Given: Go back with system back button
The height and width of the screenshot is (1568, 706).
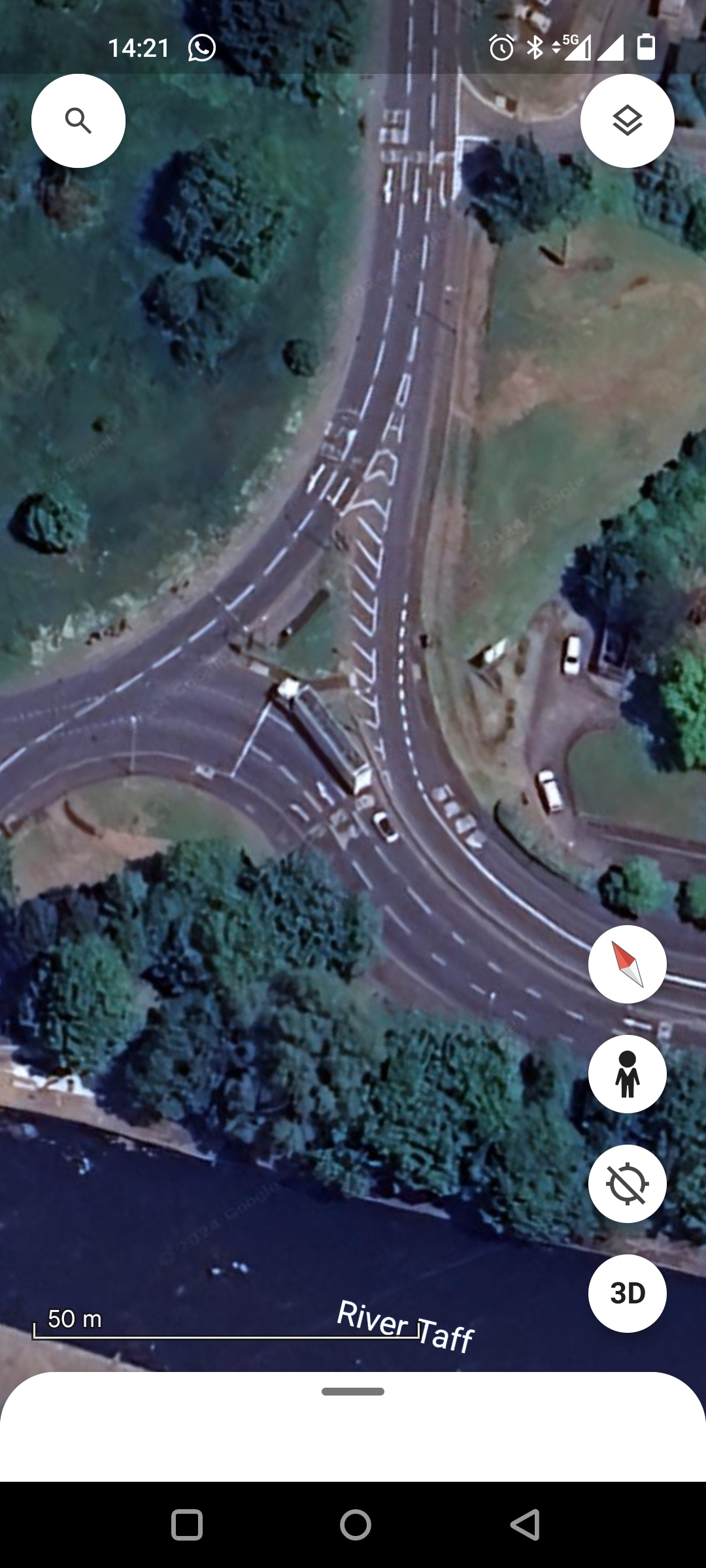Looking at the screenshot, I should tap(525, 1525).
